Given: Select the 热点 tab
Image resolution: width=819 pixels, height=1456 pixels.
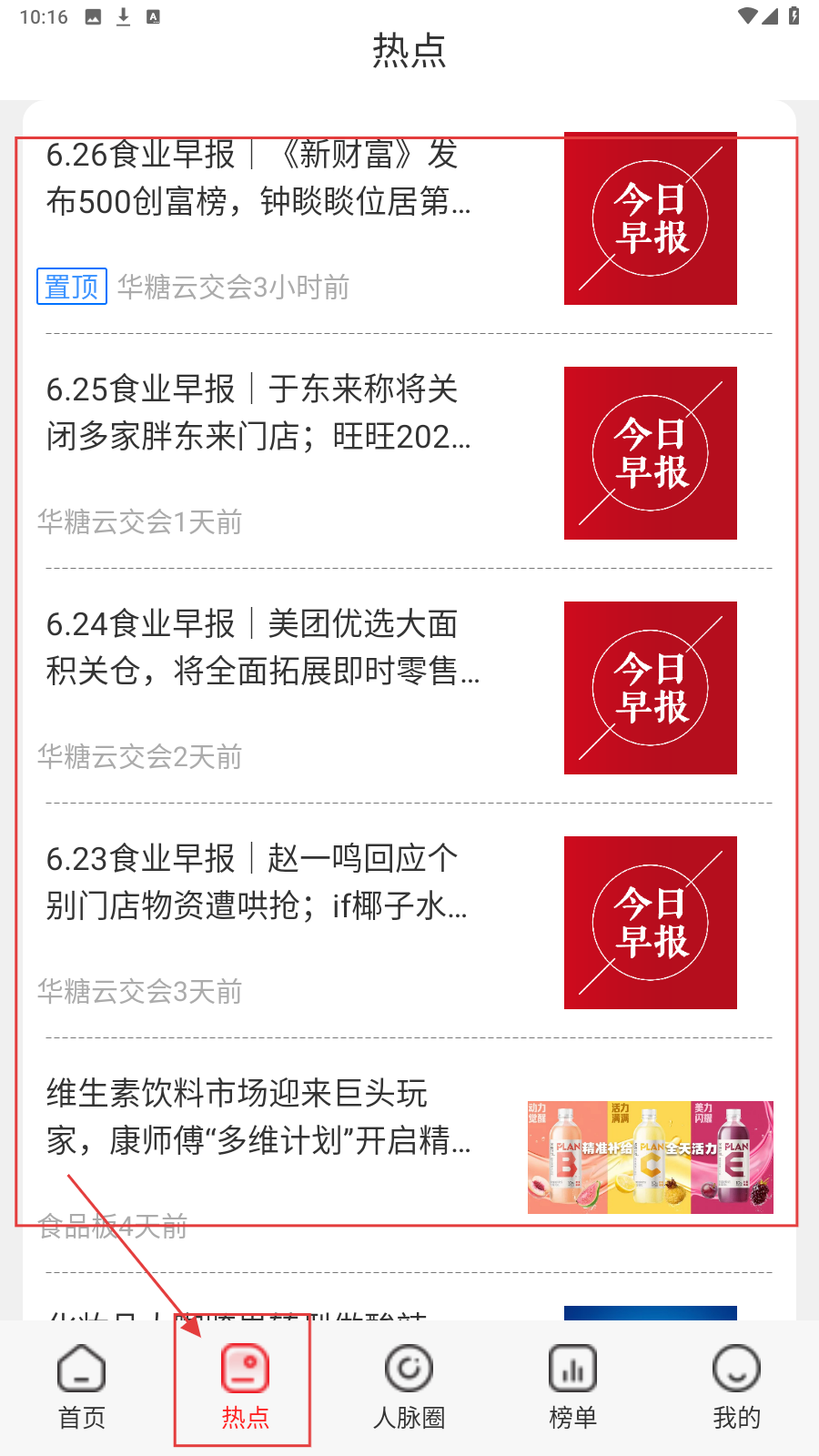Looking at the screenshot, I should tap(245, 1385).
